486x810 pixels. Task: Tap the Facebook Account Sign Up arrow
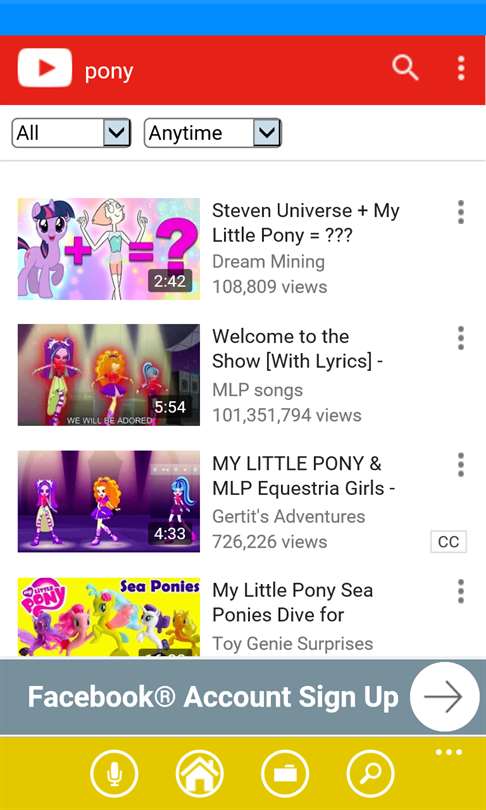[x=444, y=697]
